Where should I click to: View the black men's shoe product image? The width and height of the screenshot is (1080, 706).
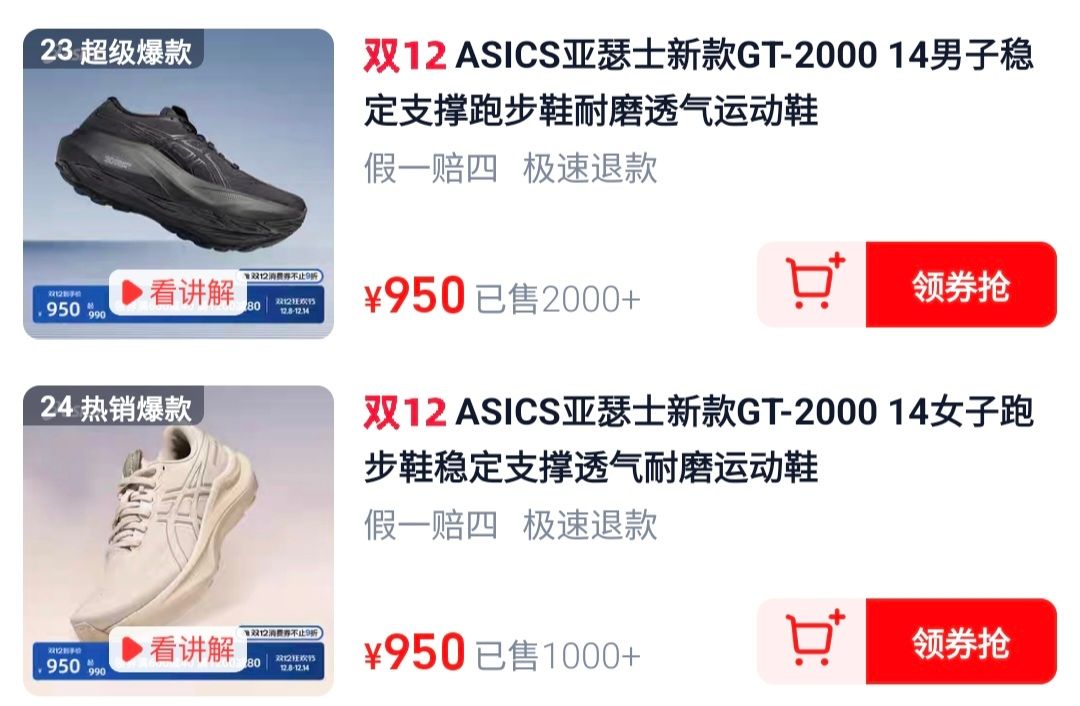click(x=178, y=160)
